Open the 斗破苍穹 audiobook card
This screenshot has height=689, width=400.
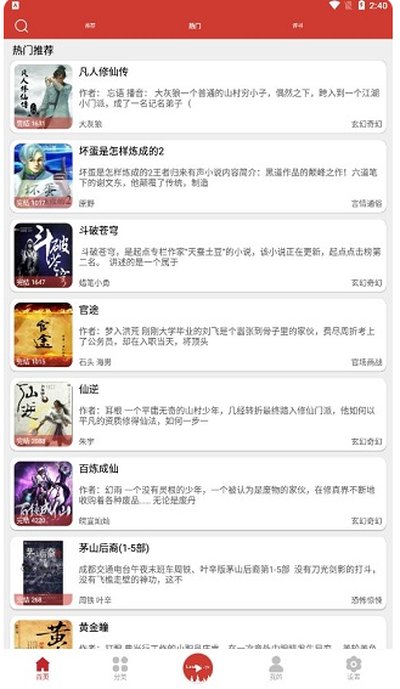198,256
